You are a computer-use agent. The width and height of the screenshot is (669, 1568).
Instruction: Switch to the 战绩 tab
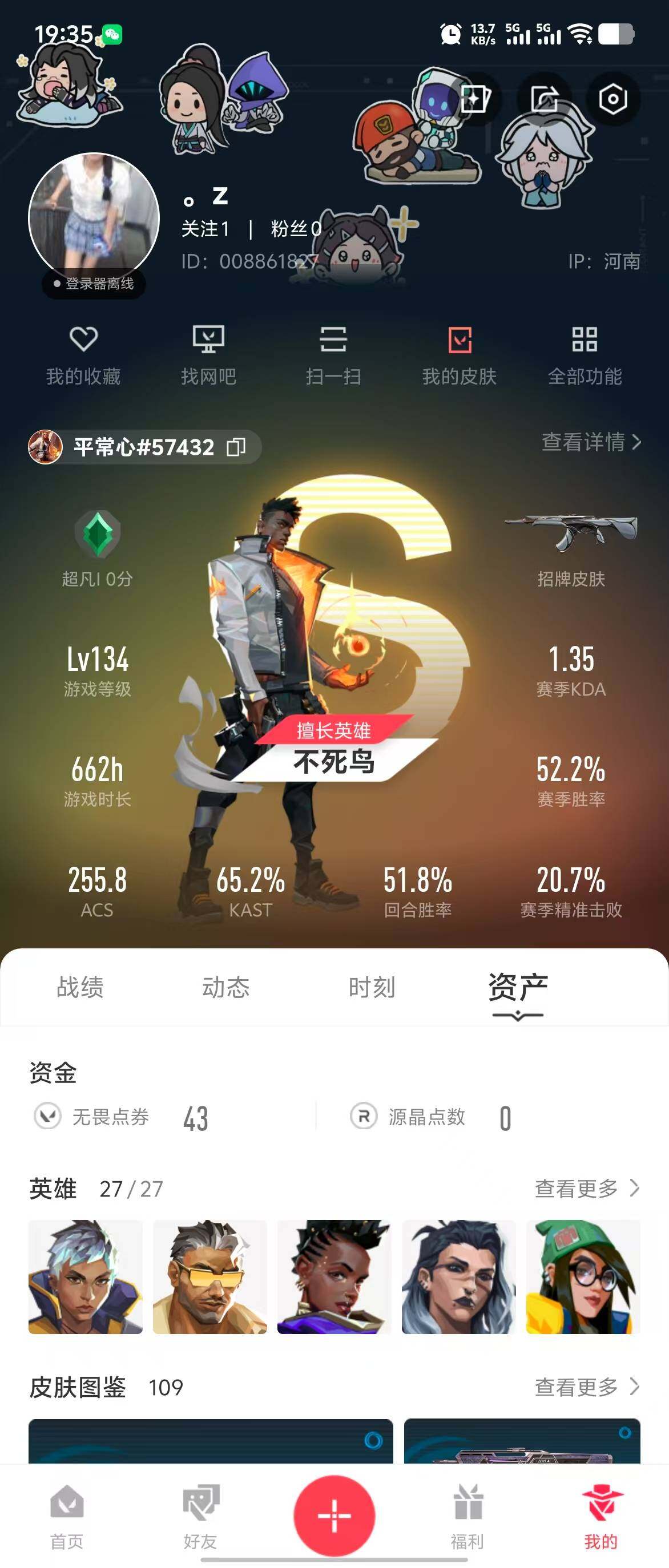click(80, 987)
